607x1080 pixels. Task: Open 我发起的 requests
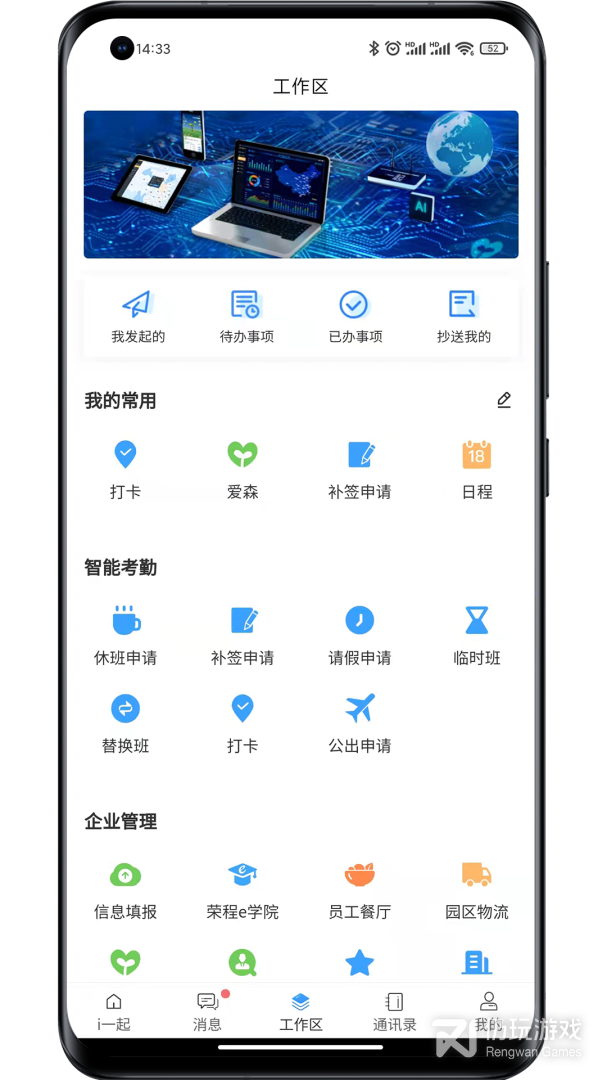(x=137, y=316)
